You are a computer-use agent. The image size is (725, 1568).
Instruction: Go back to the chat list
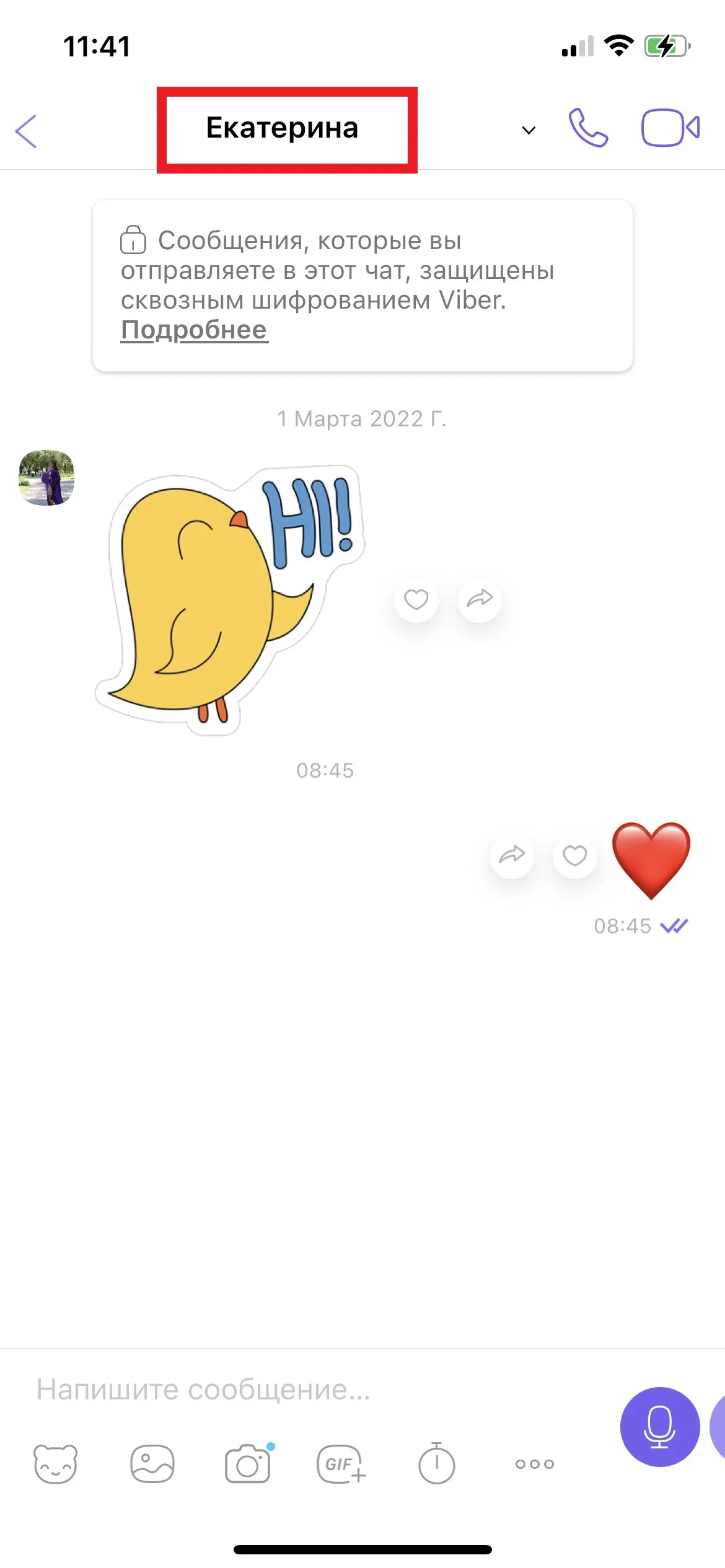click(x=26, y=131)
